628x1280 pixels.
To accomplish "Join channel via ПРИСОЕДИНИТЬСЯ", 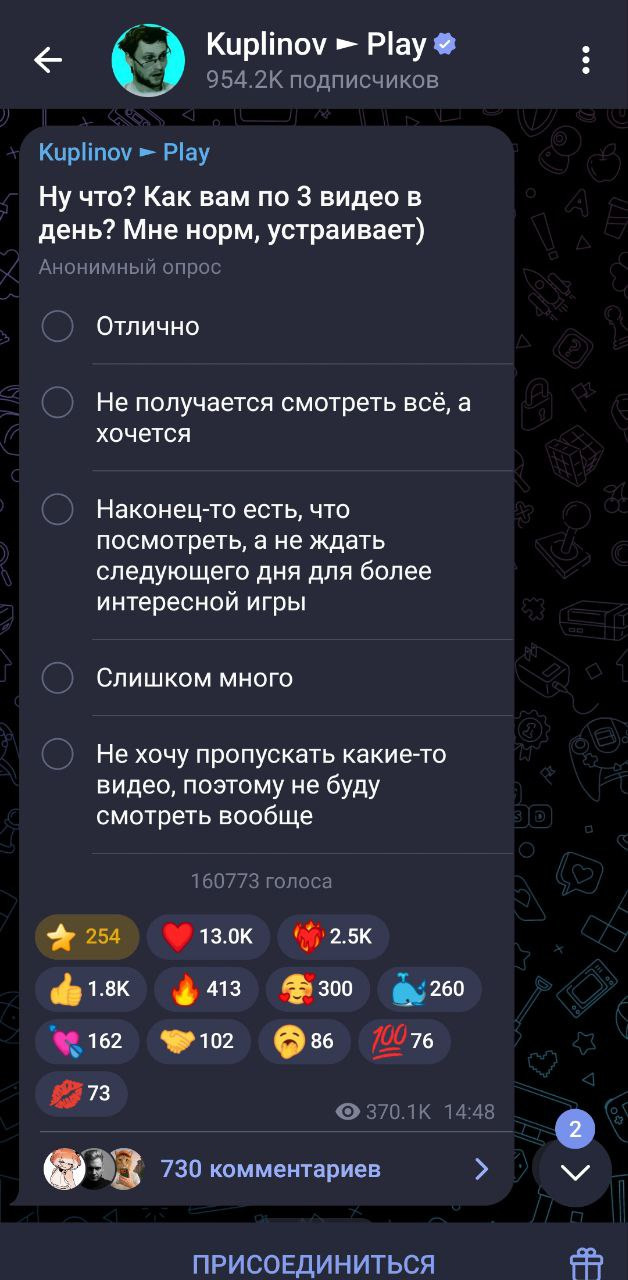I will tap(313, 1263).
